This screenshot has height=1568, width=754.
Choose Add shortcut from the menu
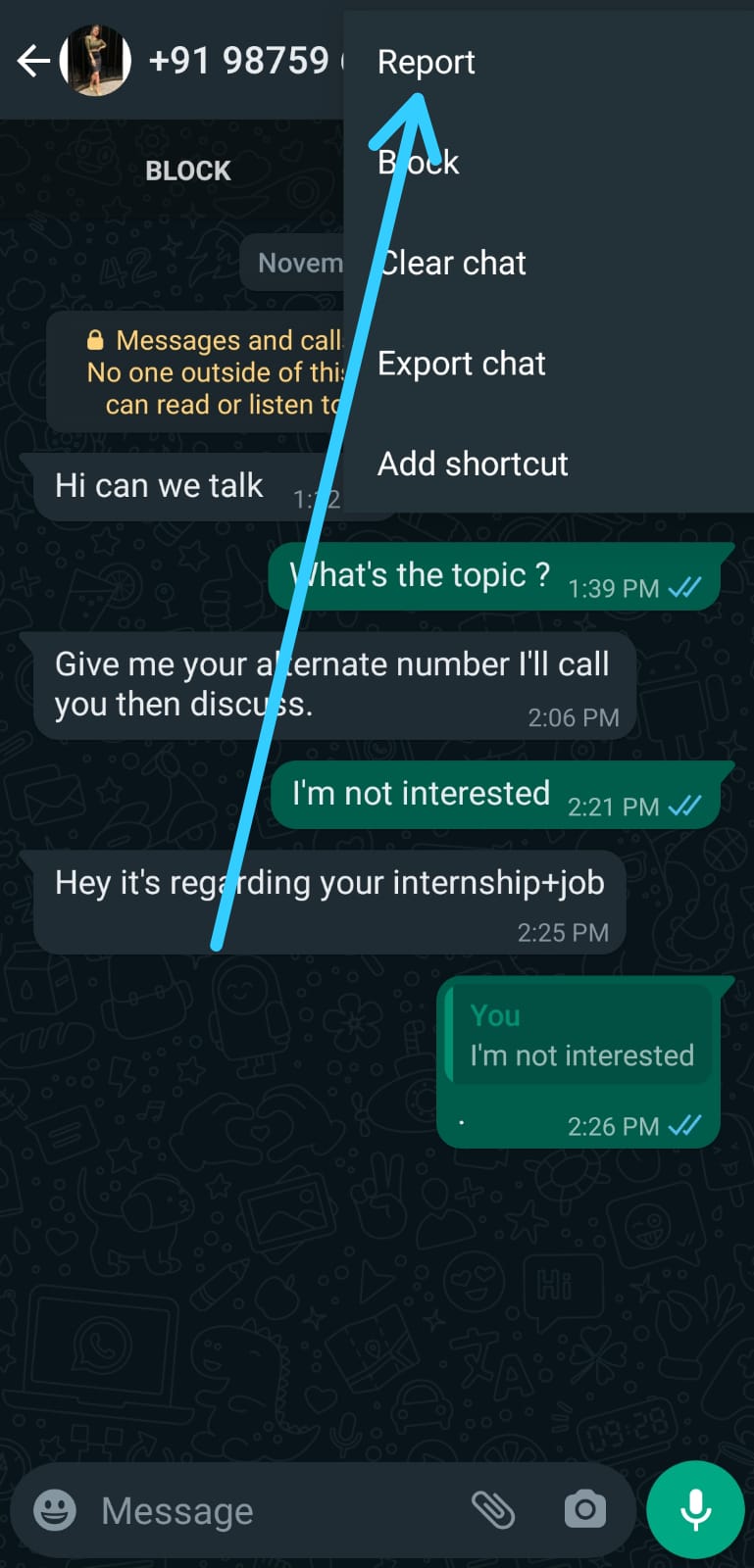548,464
